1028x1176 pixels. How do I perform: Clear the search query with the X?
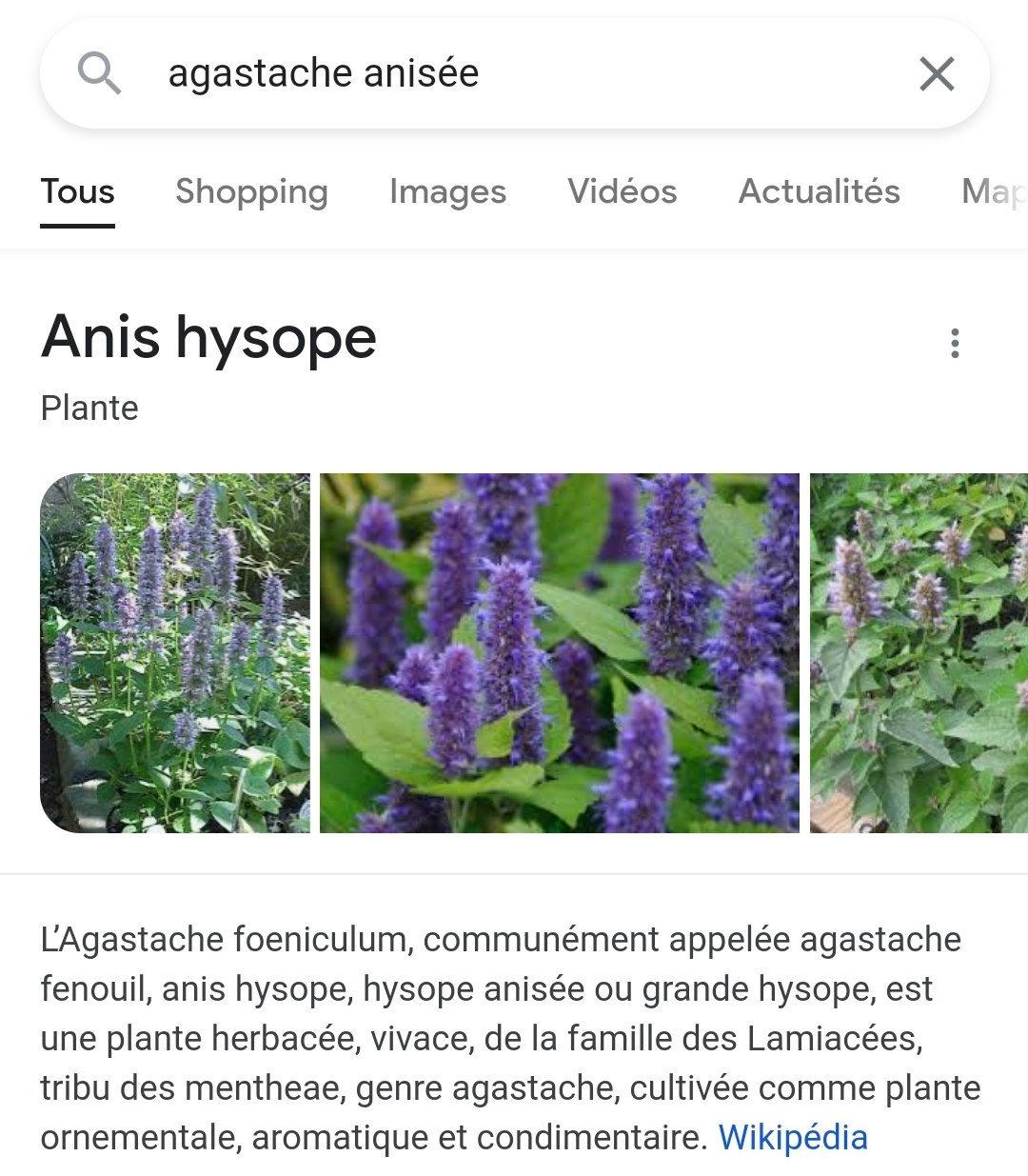coord(937,73)
